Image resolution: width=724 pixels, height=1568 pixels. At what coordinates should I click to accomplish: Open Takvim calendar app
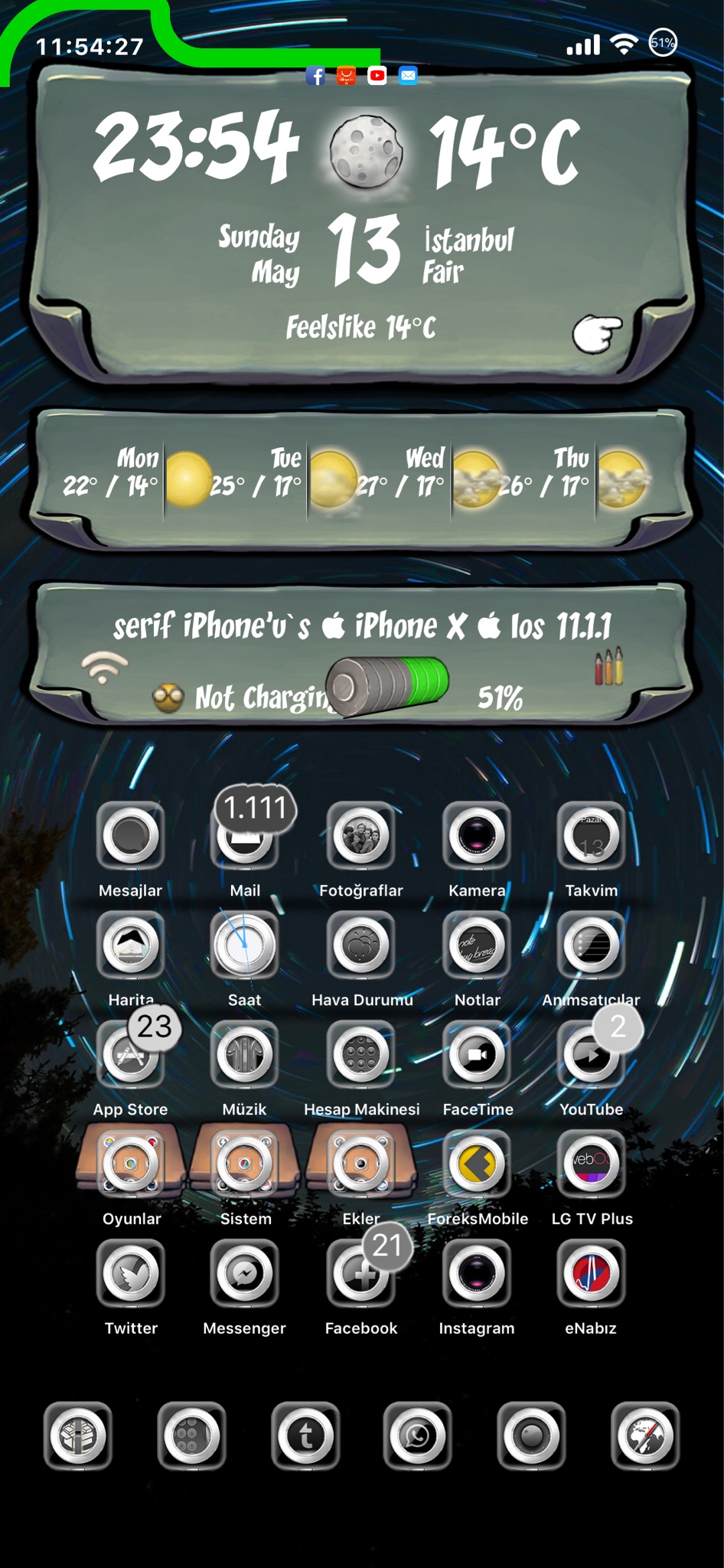point(592,836)
